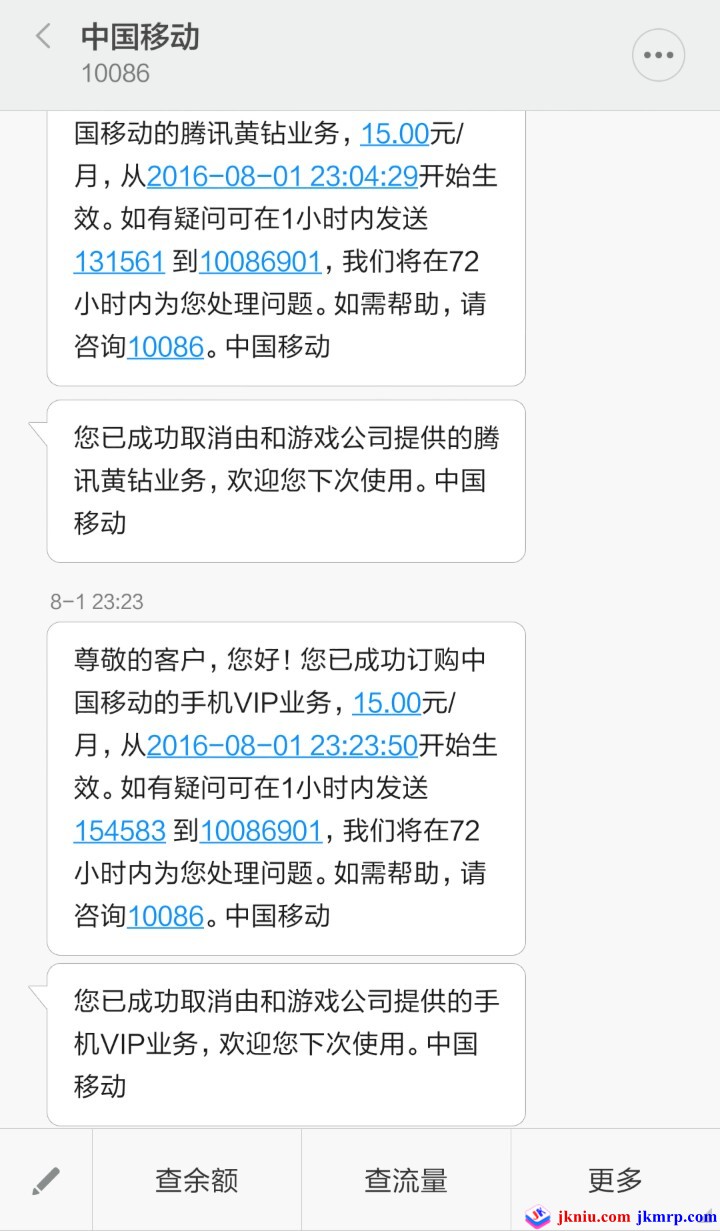Tap the 2016-08-01 23:23:50 date link

pos(282,746)
